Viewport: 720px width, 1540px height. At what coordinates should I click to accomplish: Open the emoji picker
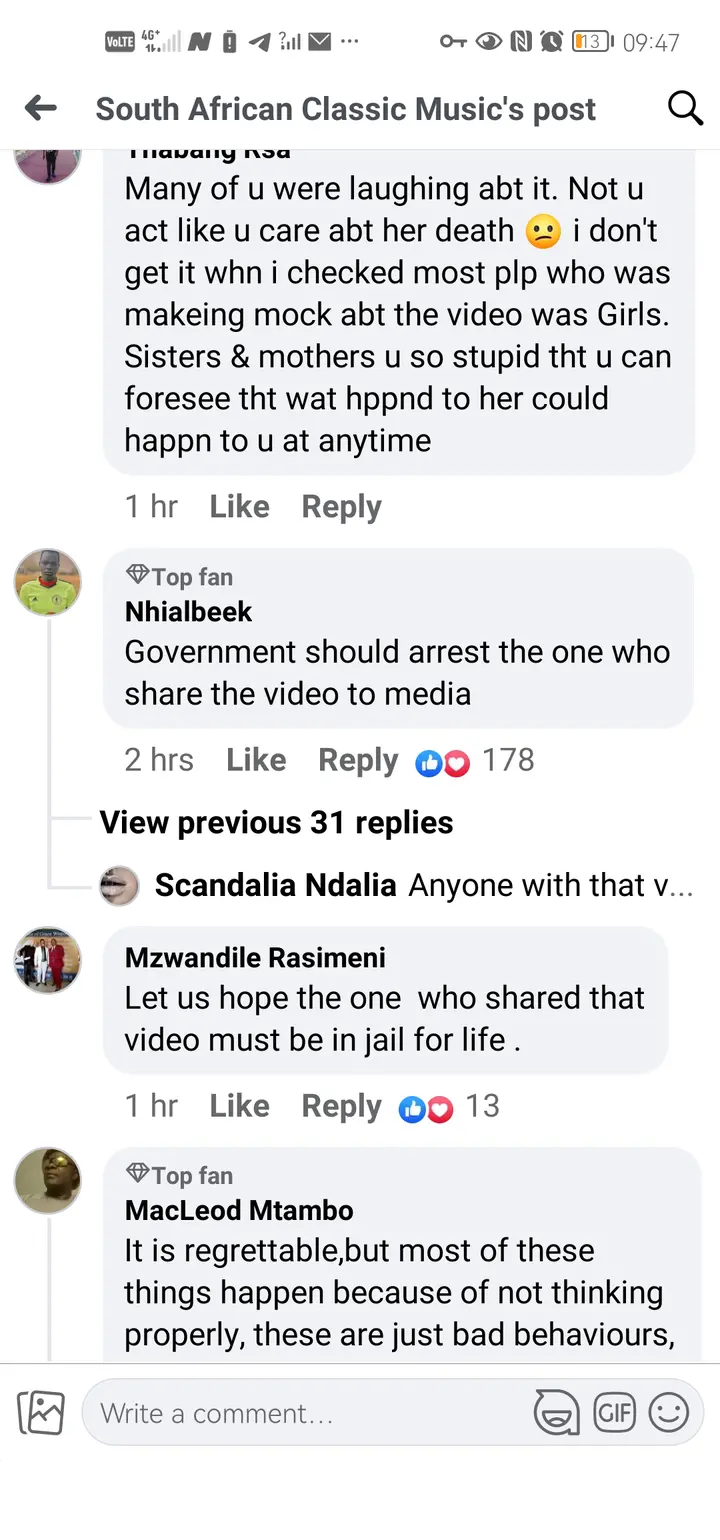[669, 1413]
